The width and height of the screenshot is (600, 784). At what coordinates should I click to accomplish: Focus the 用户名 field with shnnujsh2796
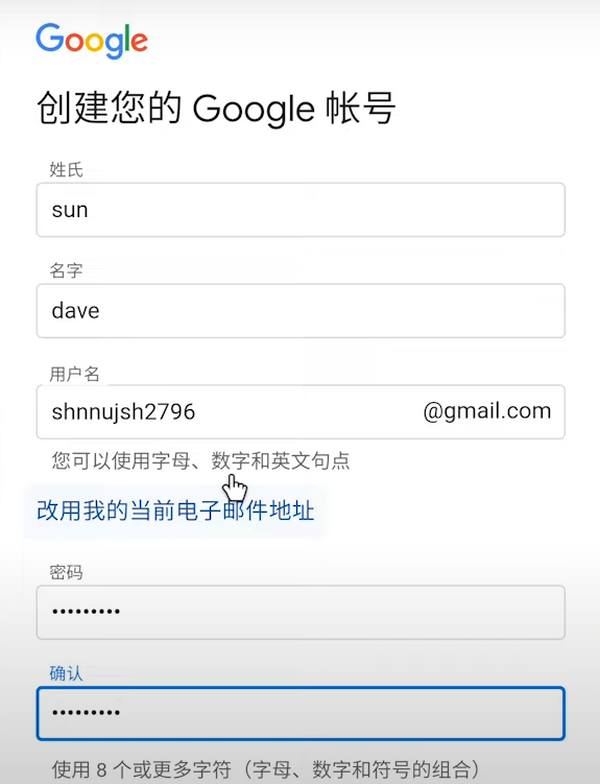pos(230,412)
